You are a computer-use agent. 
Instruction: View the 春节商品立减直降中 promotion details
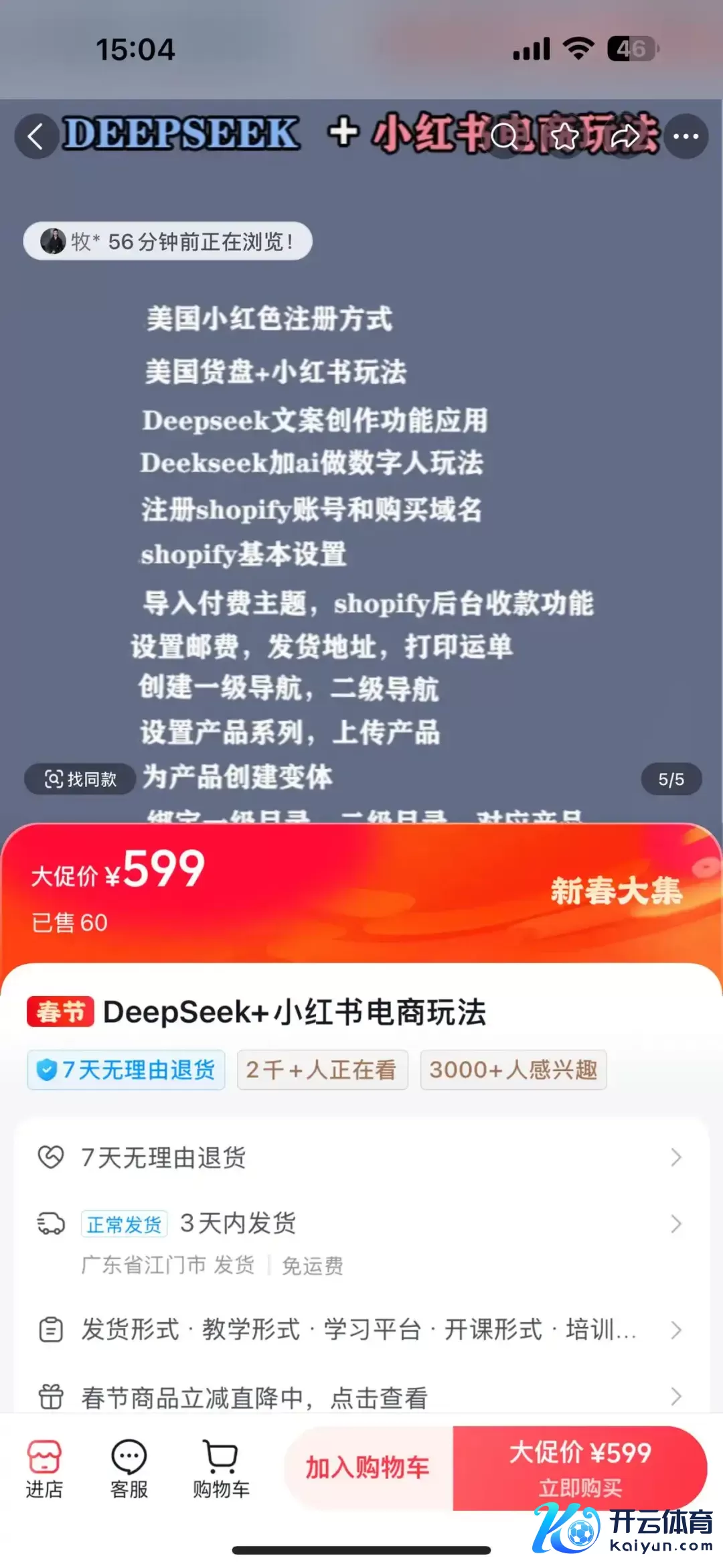361,1397
